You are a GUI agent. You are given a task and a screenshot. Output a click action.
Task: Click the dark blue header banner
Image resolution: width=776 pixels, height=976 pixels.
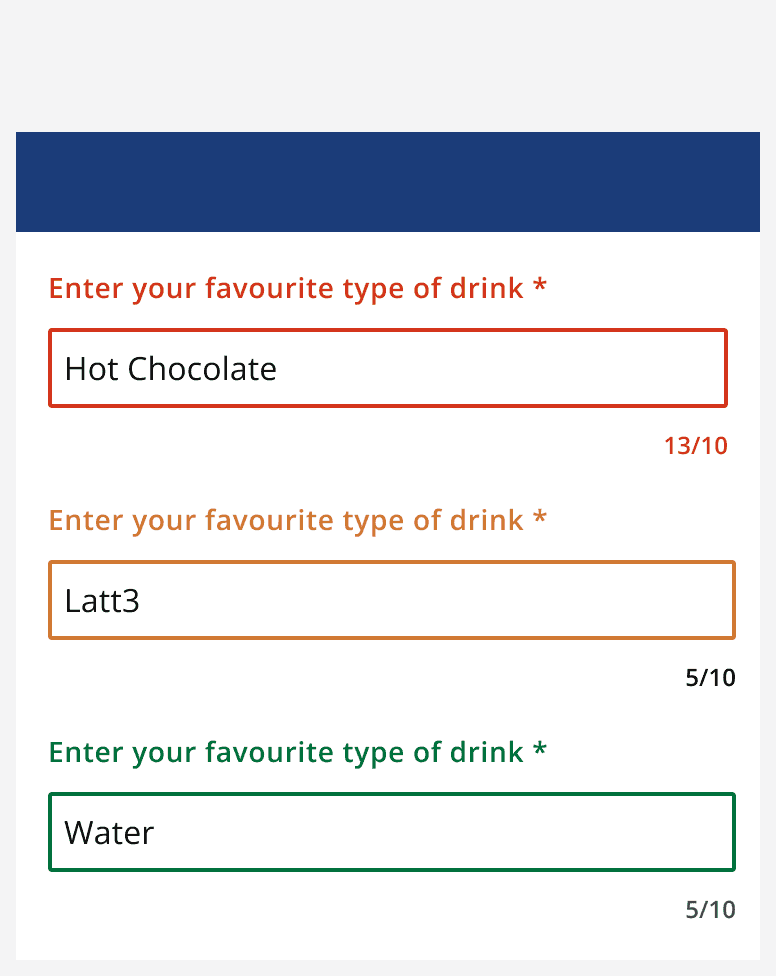coord(388,182)
